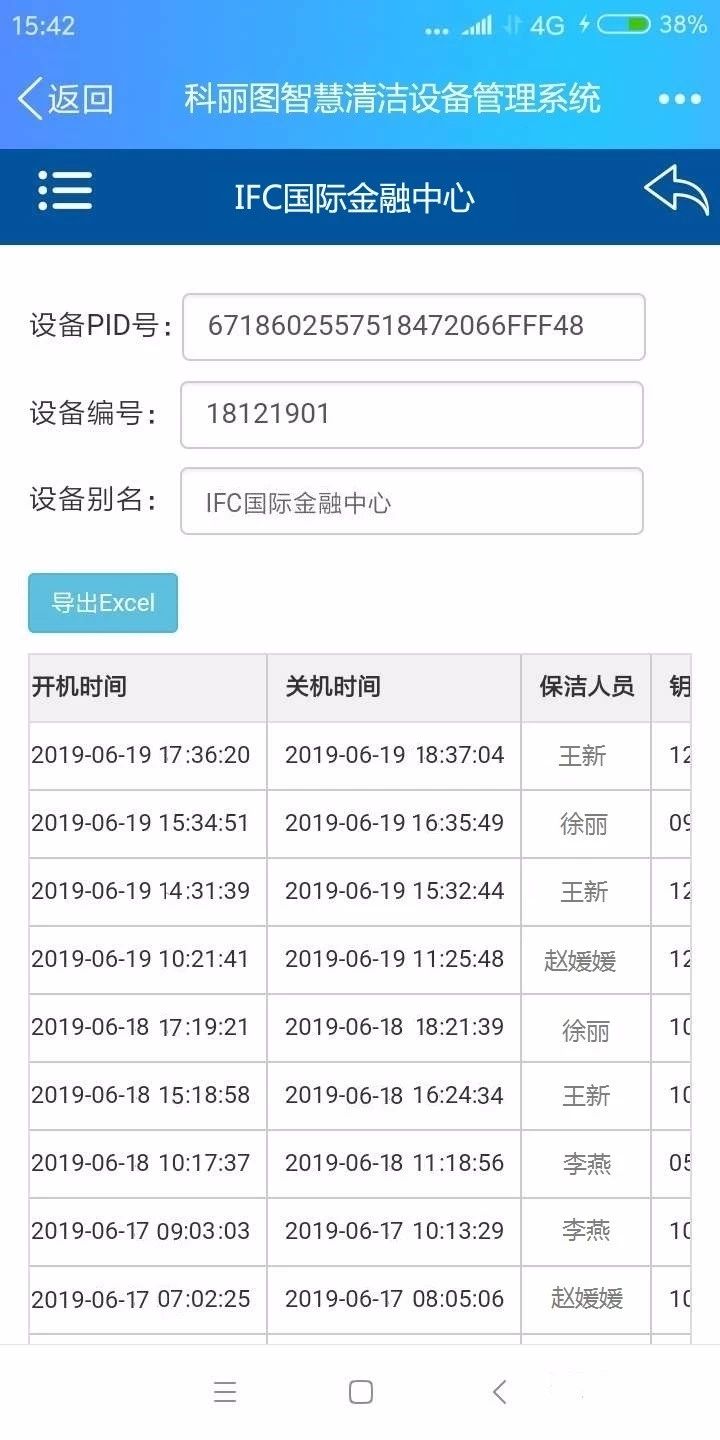Tap the 设备PID号 input field
Viewport: 720px width, 1440px height.
413,327
